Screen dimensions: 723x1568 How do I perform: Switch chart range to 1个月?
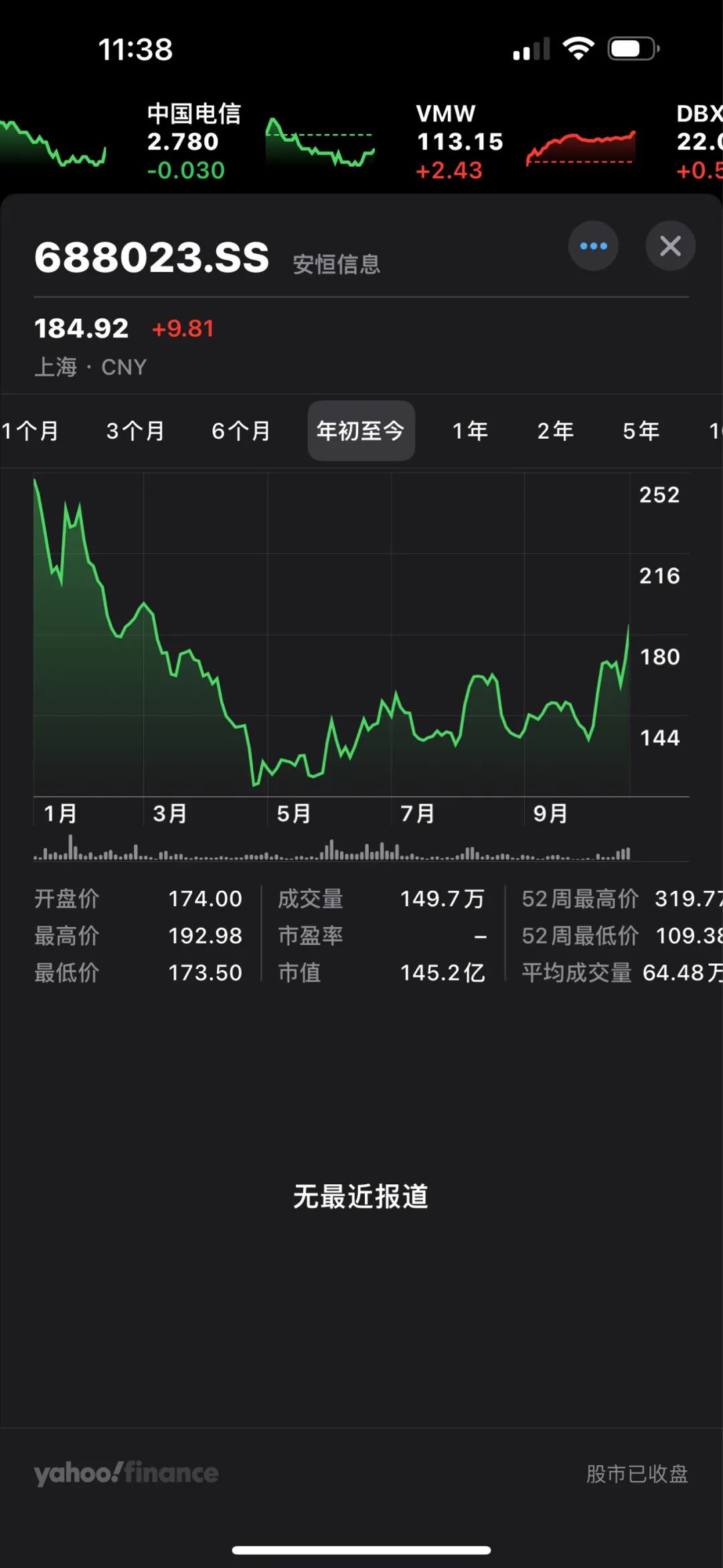coord(31,431)
